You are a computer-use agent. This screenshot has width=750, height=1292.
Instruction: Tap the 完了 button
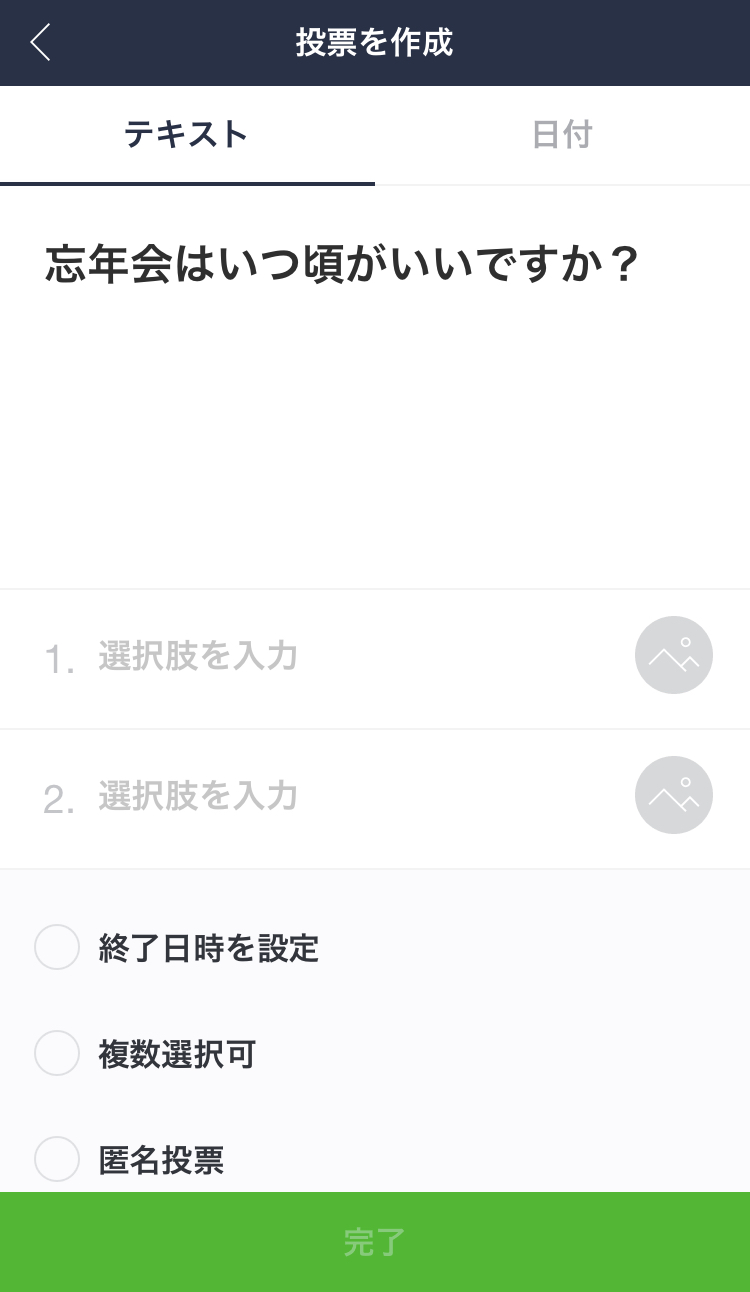(375, 1242)
